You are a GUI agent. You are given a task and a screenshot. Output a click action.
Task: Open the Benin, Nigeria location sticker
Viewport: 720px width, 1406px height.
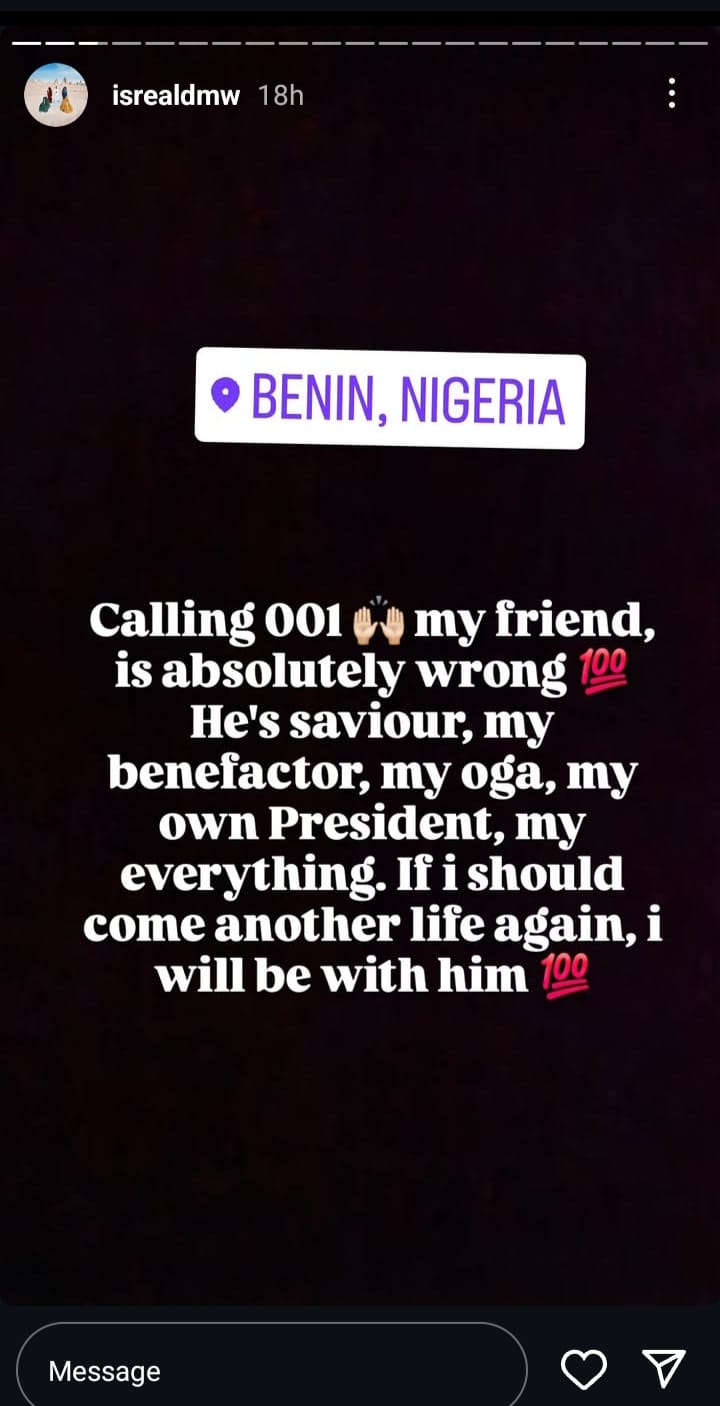pos(390,399)
